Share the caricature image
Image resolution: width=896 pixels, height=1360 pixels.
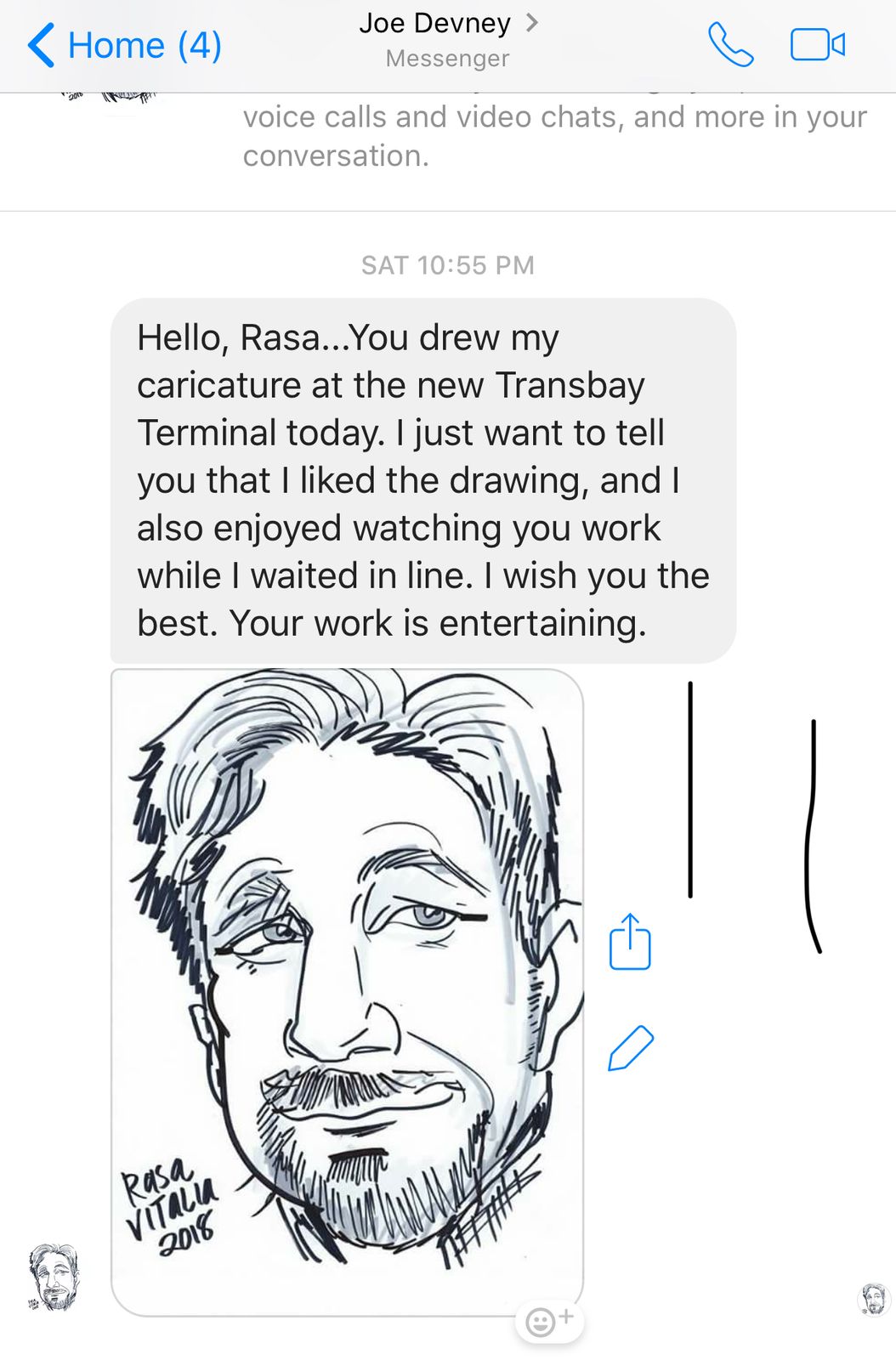(630, 942)
